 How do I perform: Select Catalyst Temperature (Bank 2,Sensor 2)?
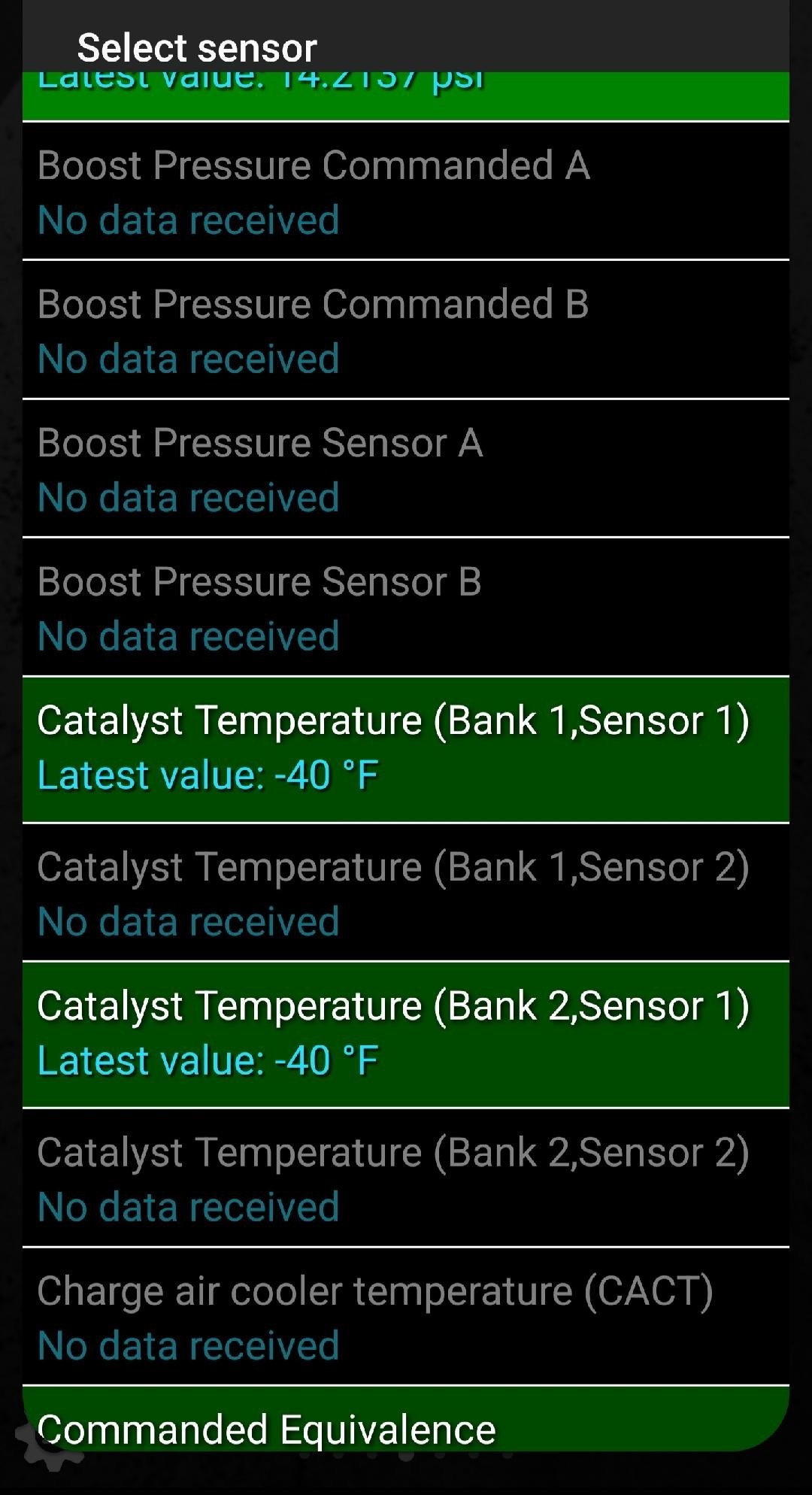pyautogui.click(x=406, y=1178)
